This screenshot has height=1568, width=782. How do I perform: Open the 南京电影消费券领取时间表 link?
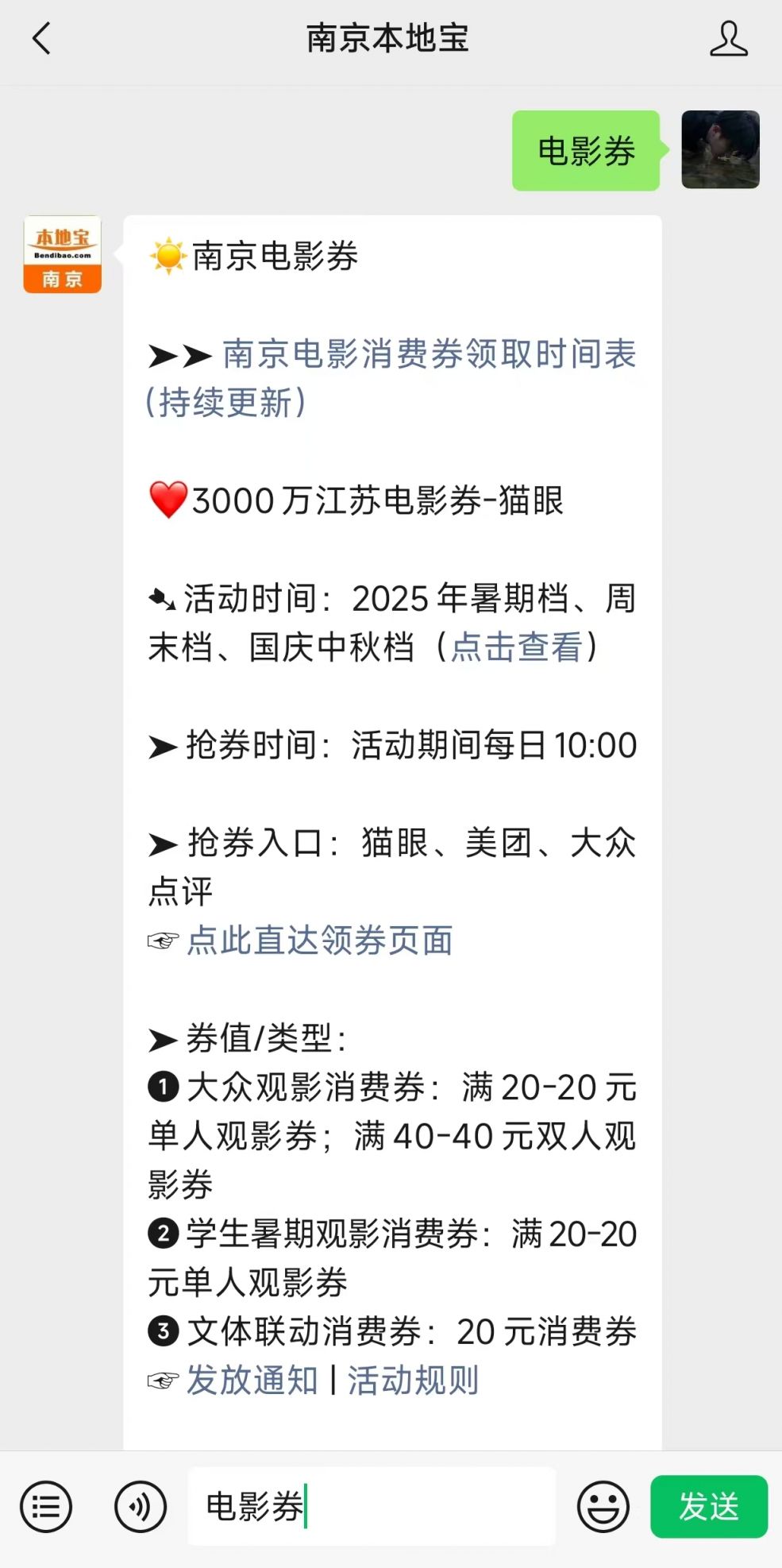pos(429,354)
